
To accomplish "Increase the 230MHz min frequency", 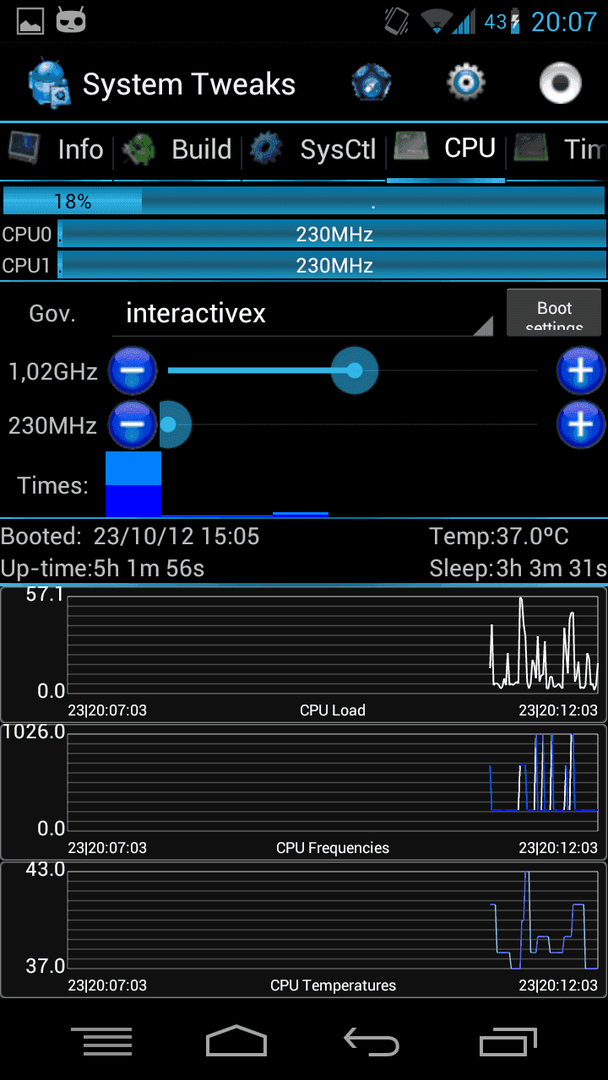I will pyautogui.click(x=581, y=425).
